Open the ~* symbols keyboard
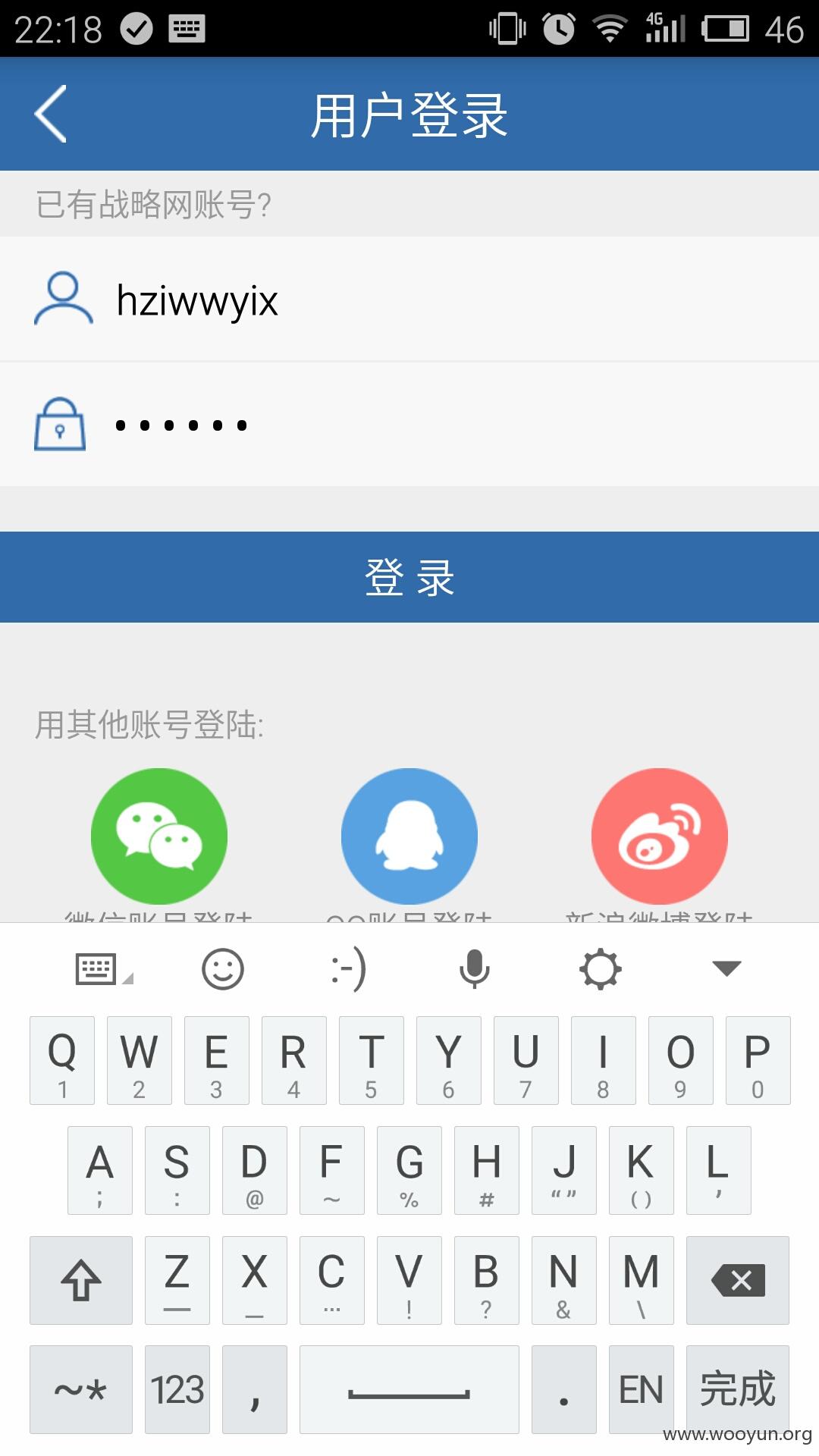 pos(81,1389)
